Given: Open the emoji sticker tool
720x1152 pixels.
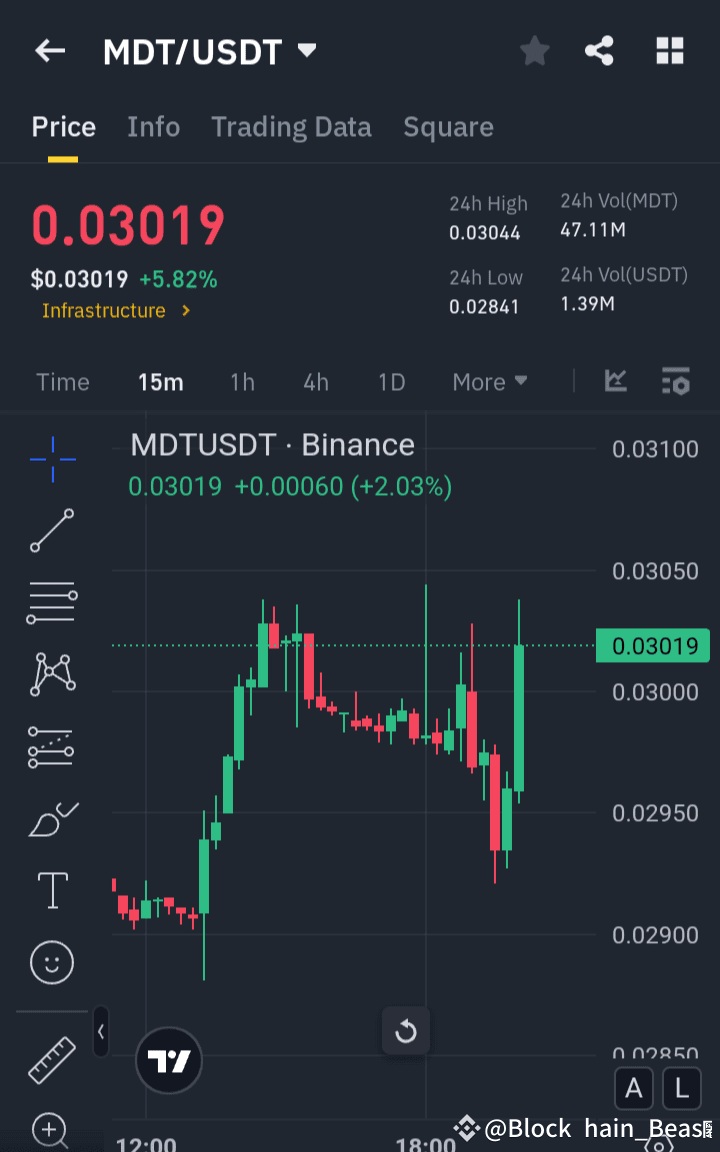Looking at the screenshot, I should tap(52, 962).
